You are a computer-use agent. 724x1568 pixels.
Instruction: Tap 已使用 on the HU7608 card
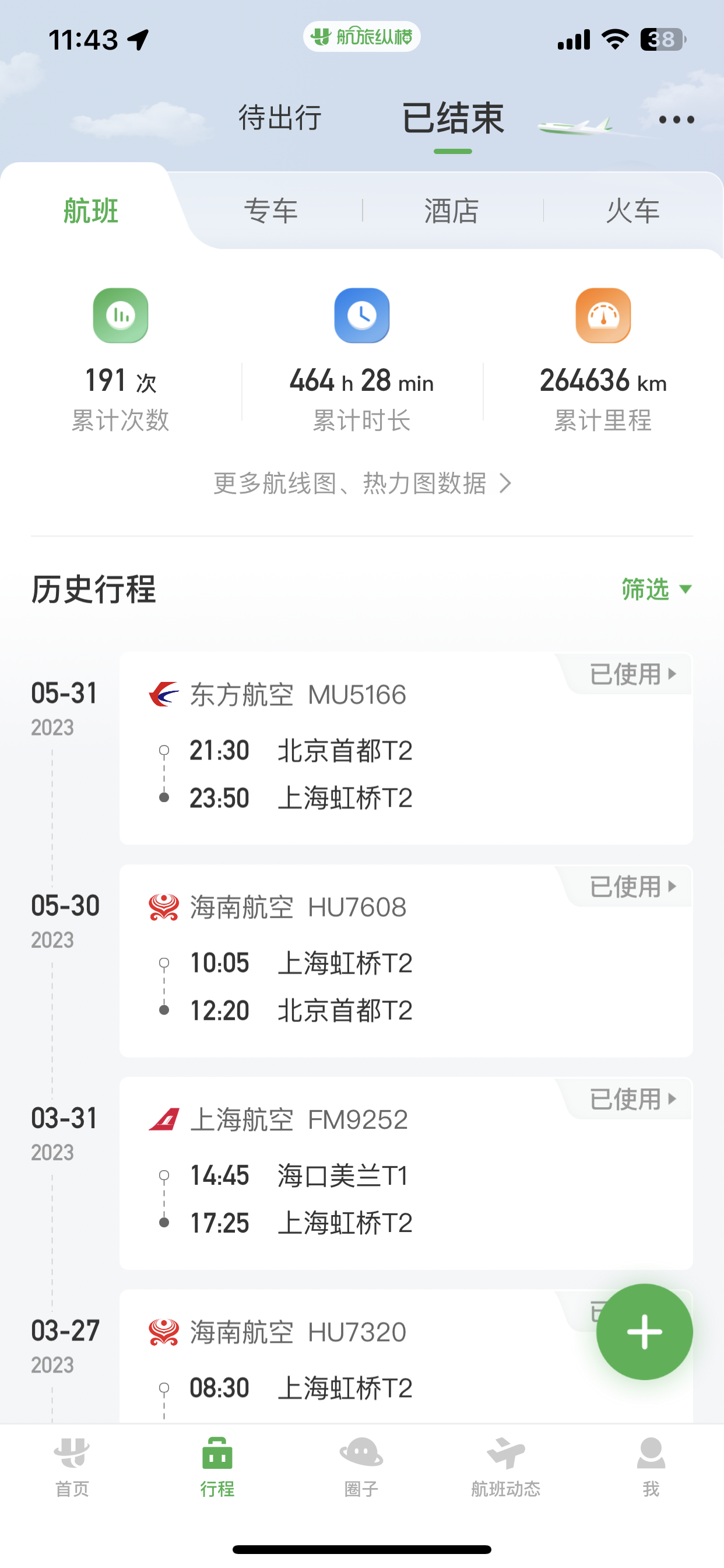pyautogui.click(x=631, y=886)
